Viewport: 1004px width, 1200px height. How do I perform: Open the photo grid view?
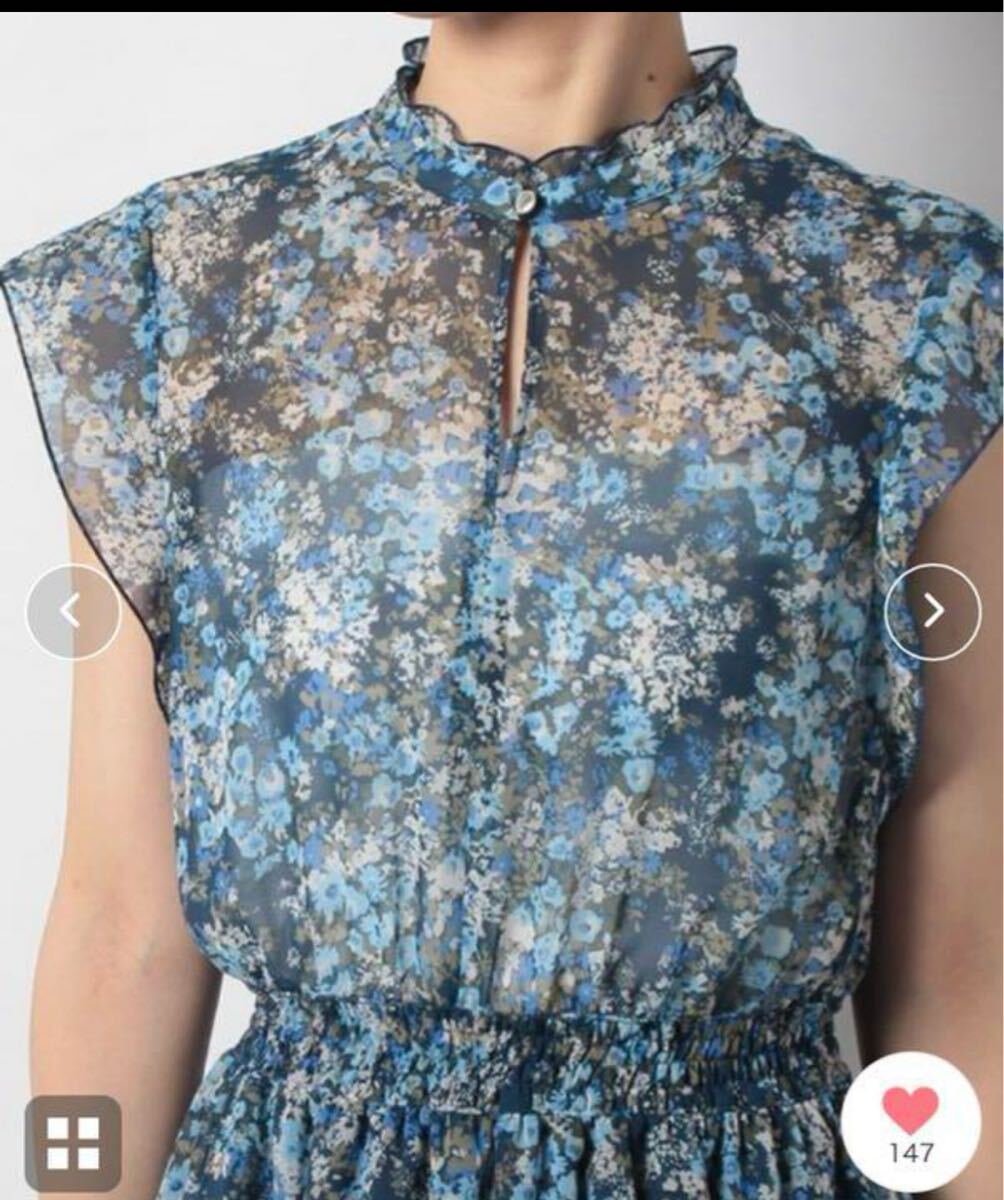[73, 1143]
